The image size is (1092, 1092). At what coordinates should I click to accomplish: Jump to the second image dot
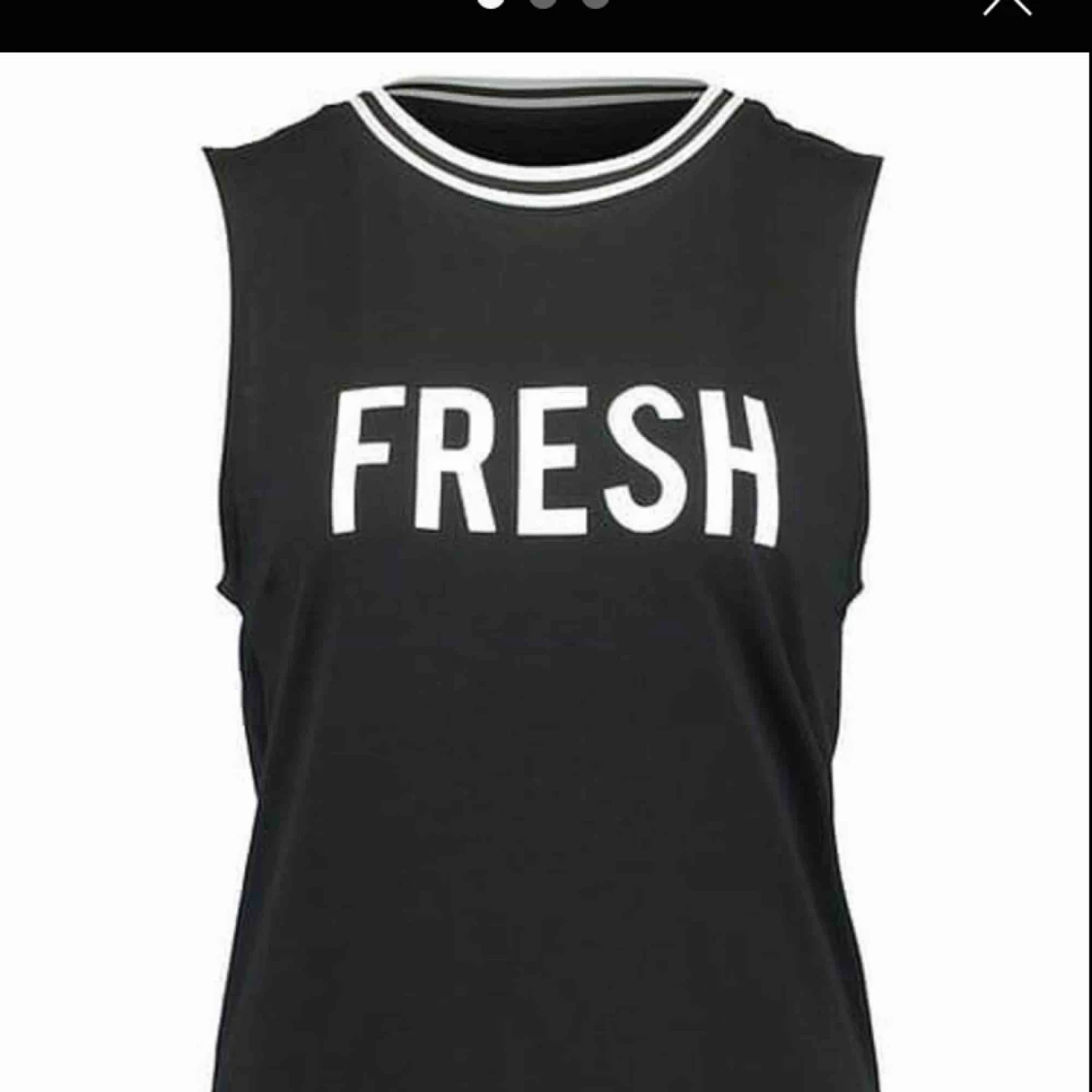tap(544, 2)
